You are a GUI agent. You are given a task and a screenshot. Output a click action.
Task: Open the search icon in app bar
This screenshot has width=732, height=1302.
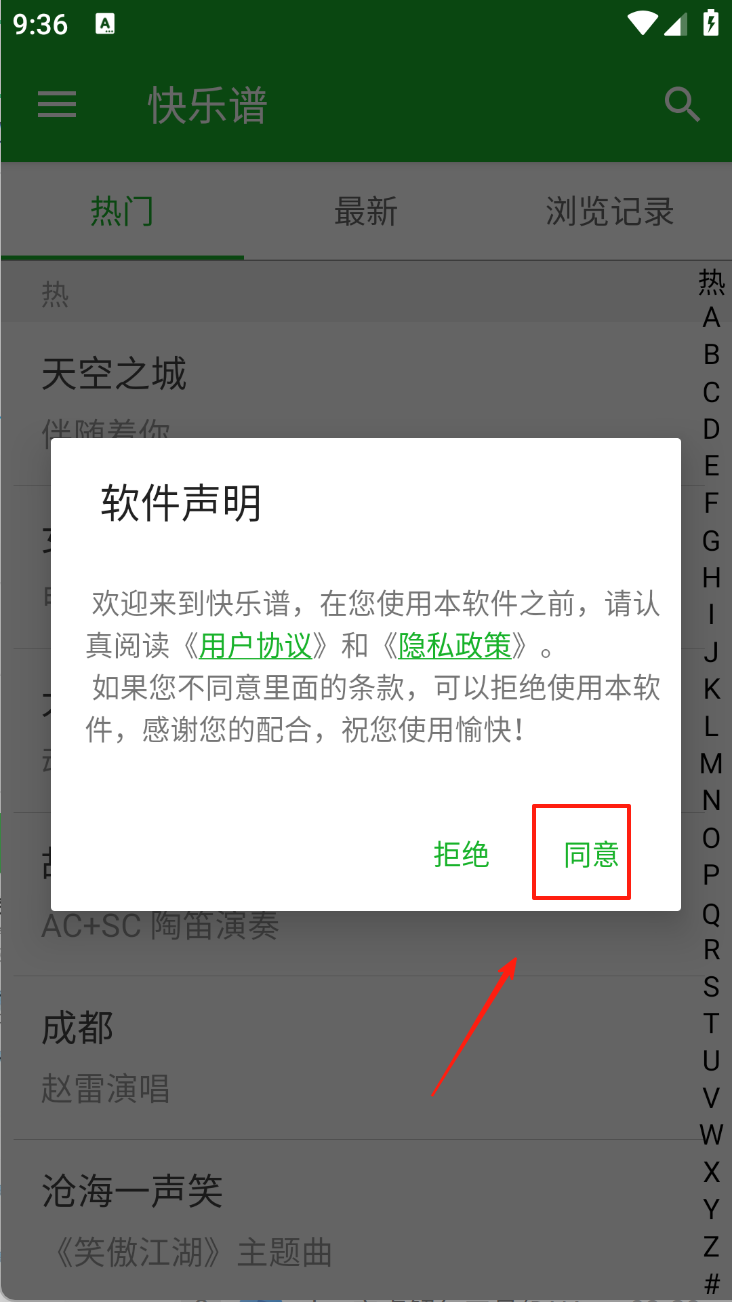pos(682,105)
